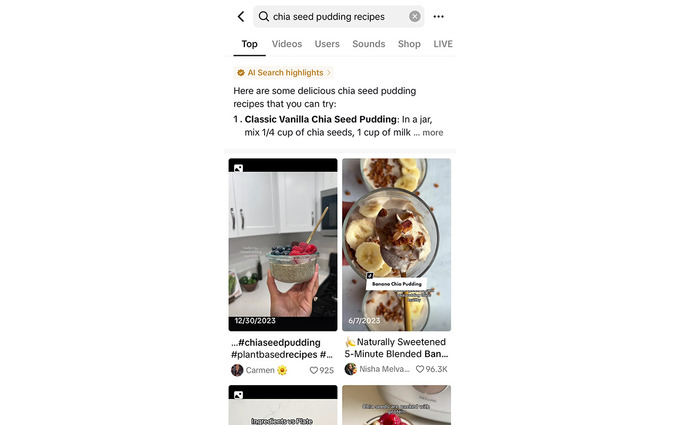Open AI Search highlights
Image resolution: width=680 pixels, height=425 pixels.
coord(283,73)
